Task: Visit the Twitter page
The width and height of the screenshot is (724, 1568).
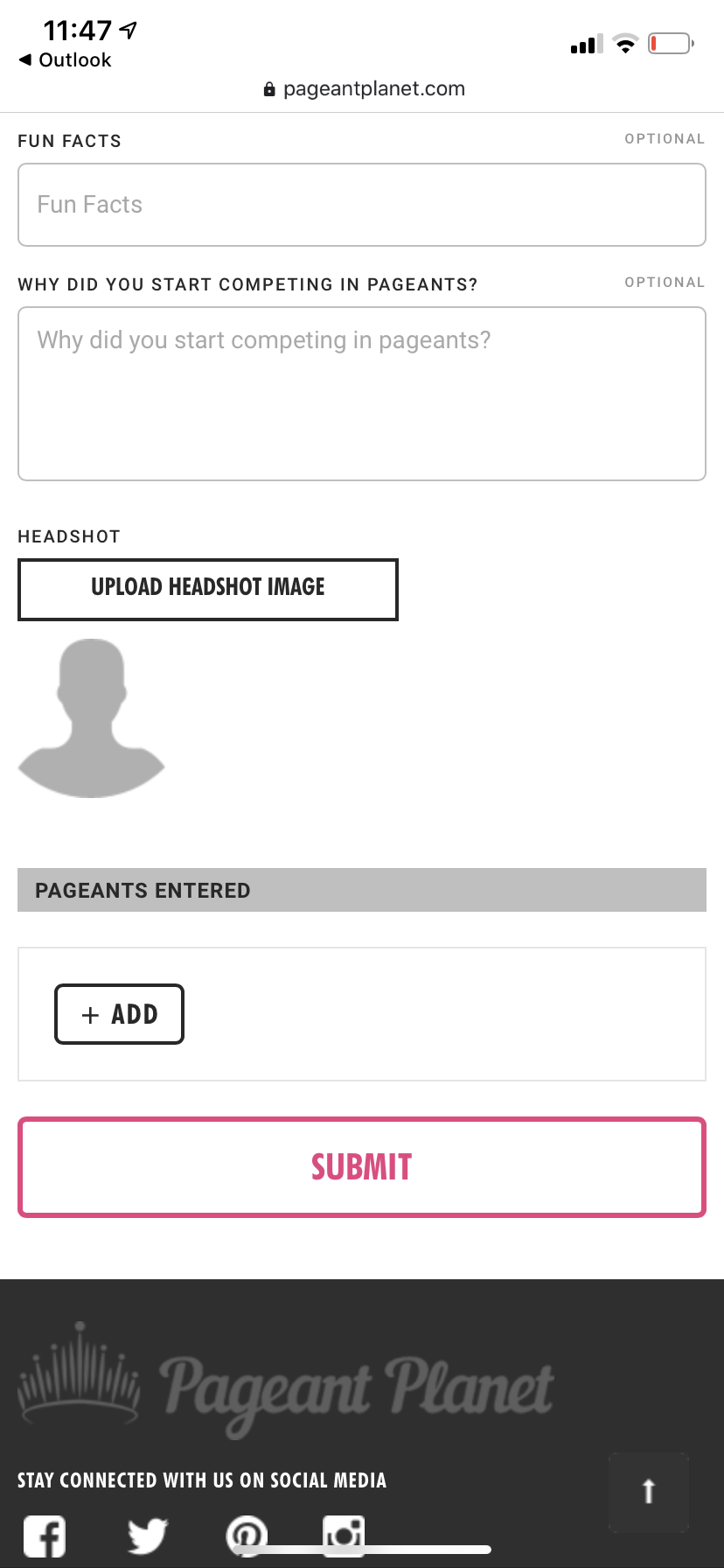Action: (x=147, y=1536)
